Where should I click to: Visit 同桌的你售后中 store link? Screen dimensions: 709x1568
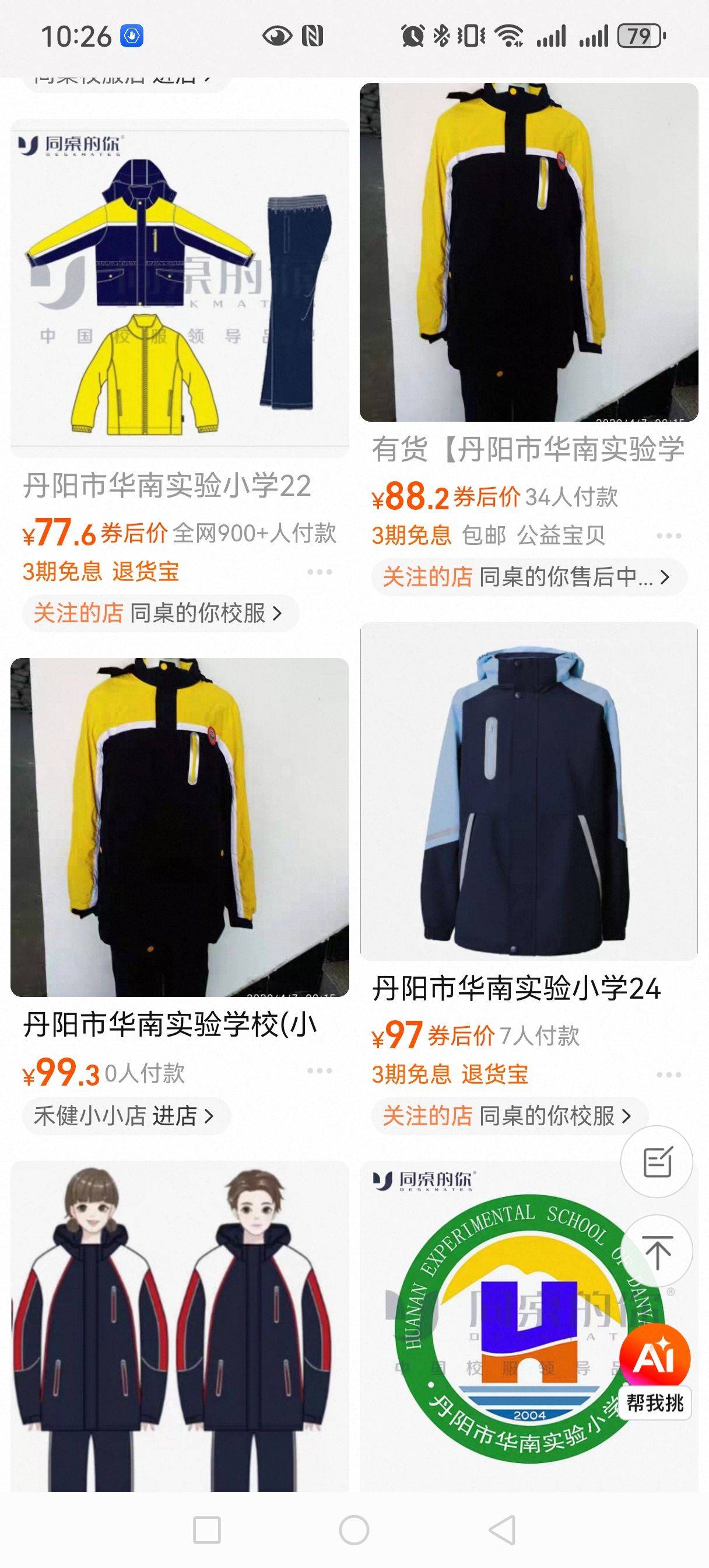point(528,577)
